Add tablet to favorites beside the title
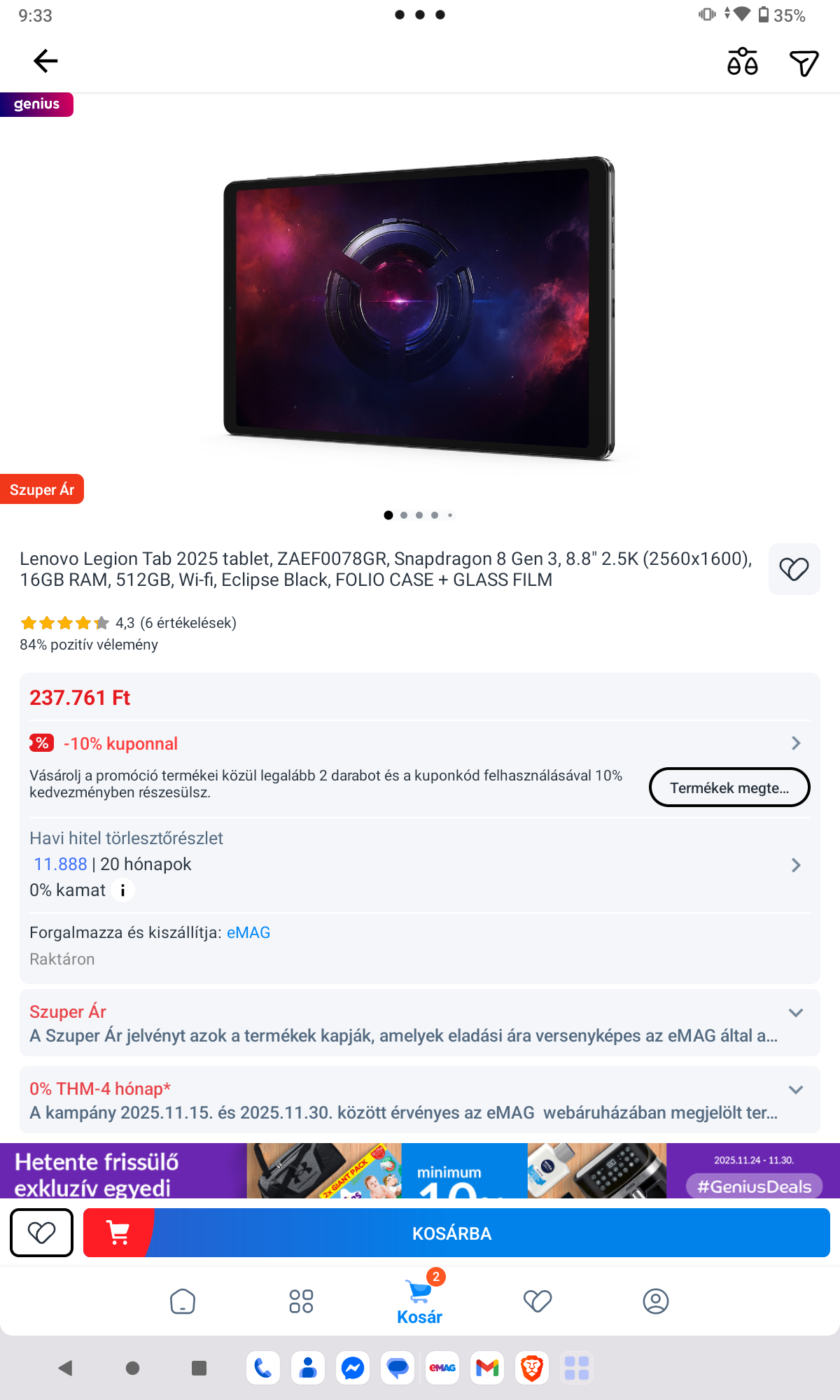This screenshot has width=840, height=1400. pos(794,569)
